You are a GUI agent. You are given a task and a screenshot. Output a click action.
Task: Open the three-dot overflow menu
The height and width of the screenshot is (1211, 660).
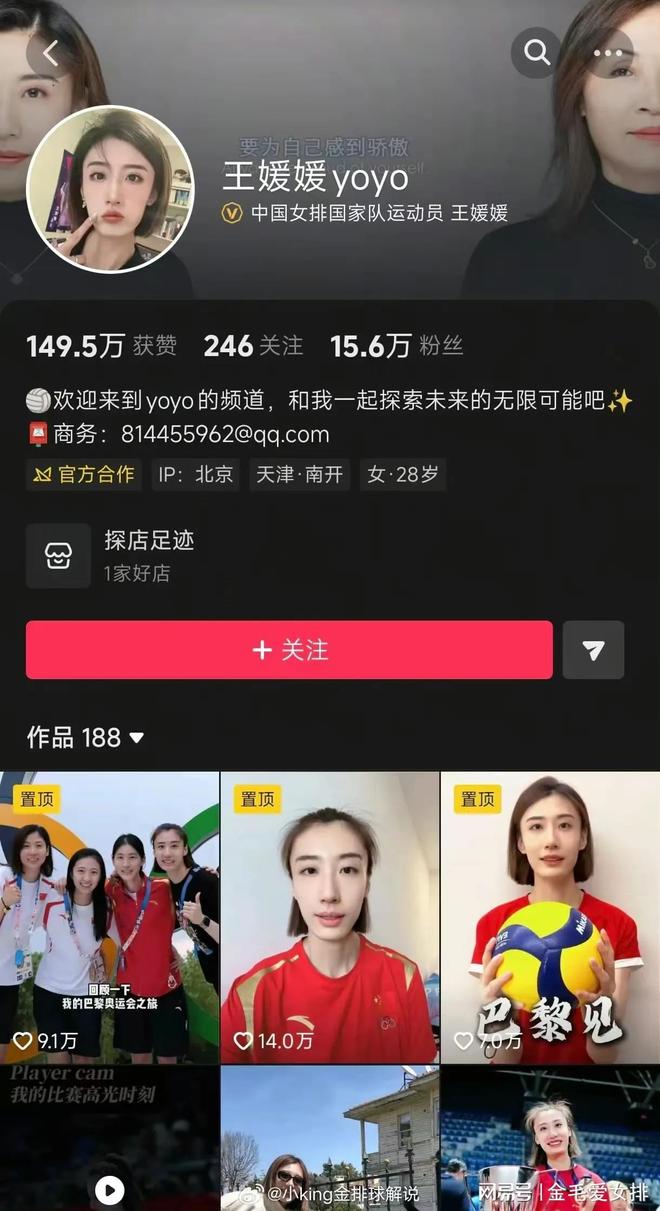pos(608,53)
